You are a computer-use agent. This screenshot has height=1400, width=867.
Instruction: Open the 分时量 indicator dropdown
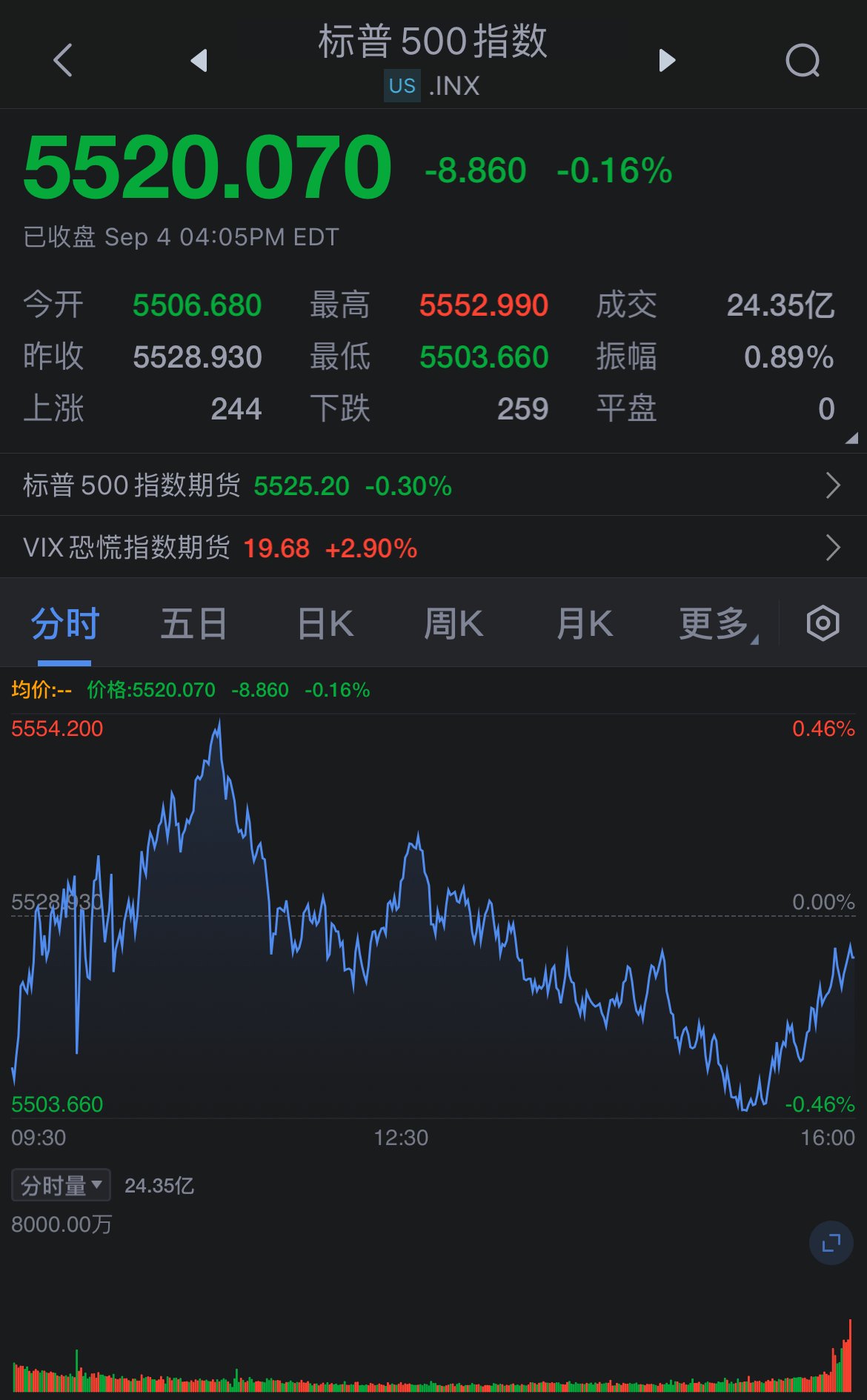[61, 1185]
